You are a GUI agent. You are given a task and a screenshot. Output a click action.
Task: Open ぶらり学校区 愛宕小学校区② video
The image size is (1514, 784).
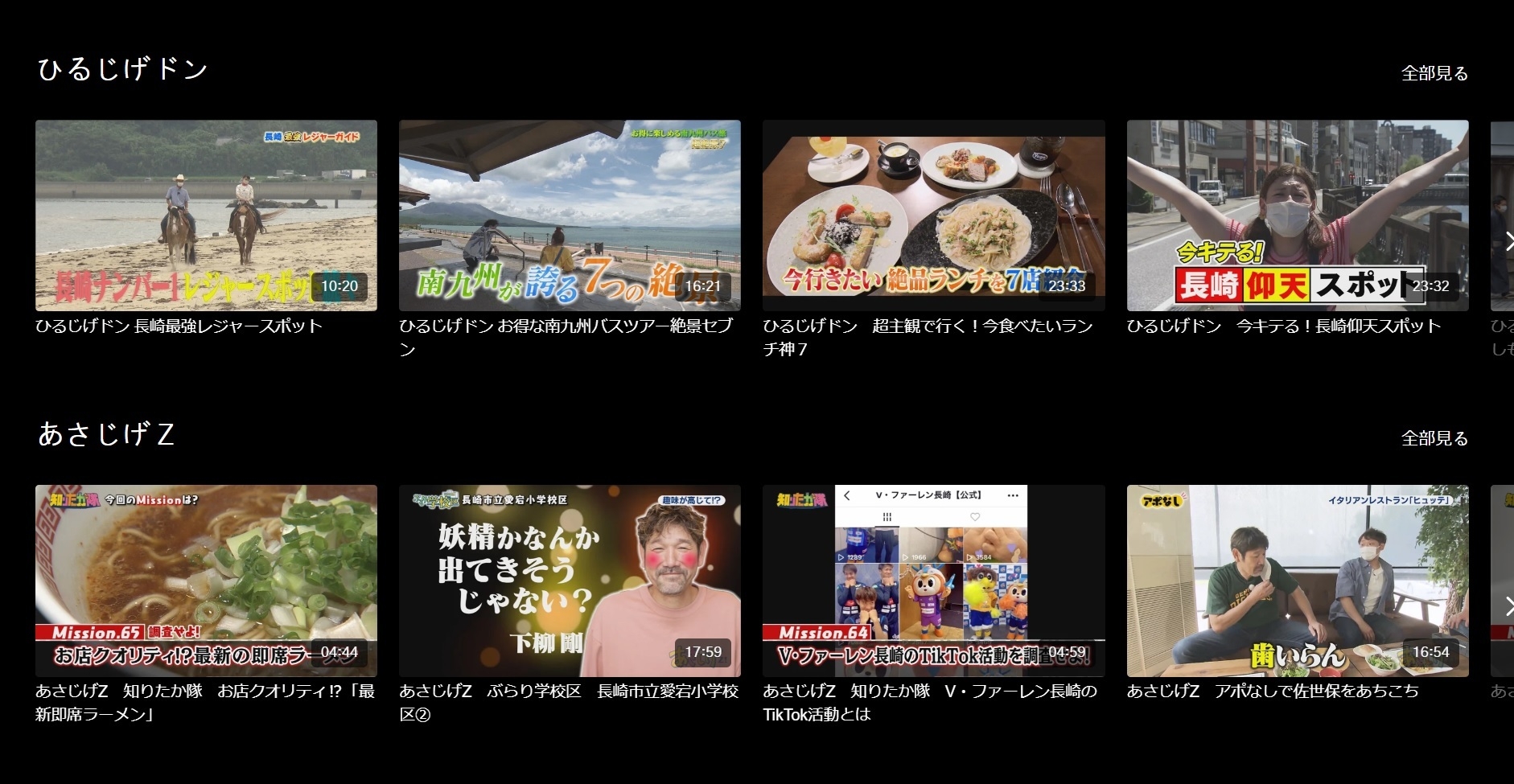point(570,581)
